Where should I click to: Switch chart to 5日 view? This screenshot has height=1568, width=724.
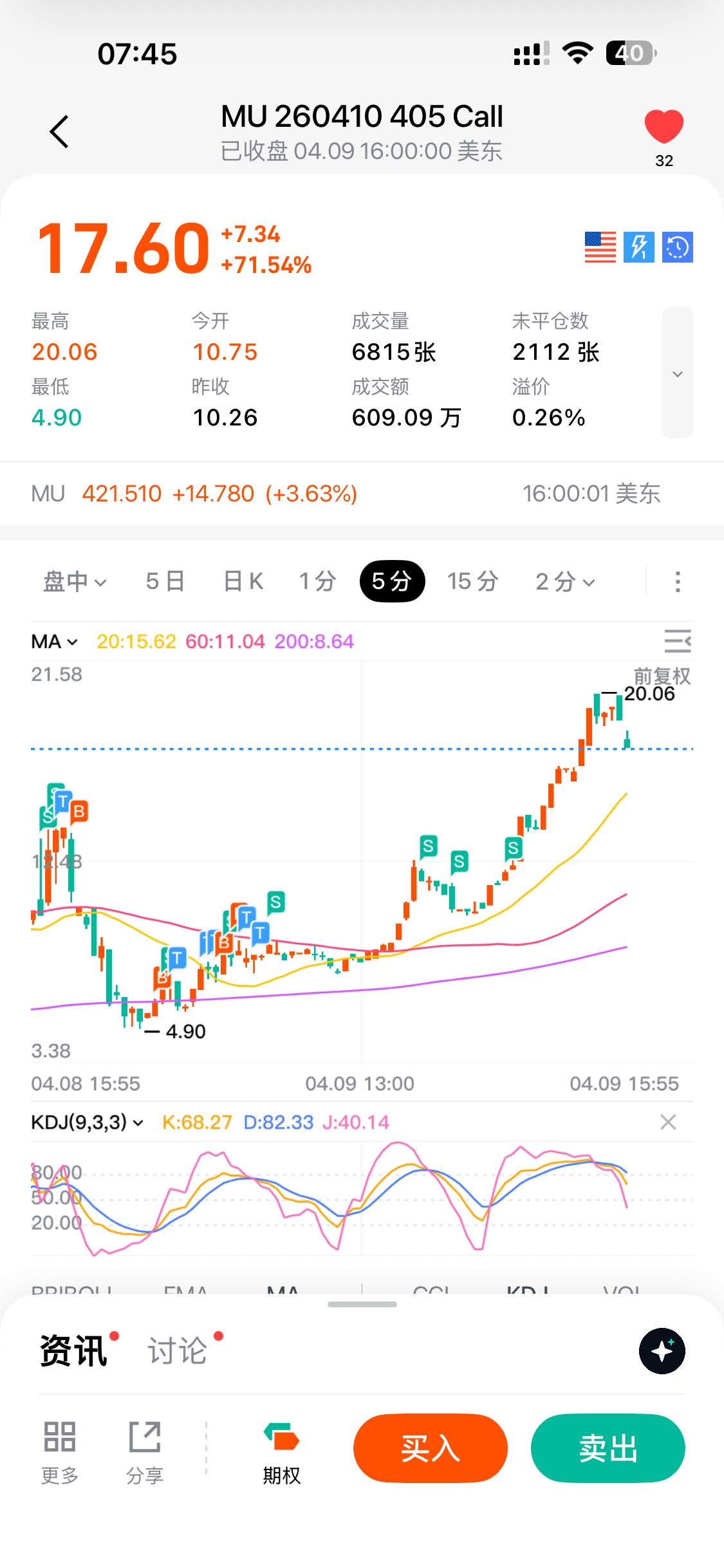[165, 582]
